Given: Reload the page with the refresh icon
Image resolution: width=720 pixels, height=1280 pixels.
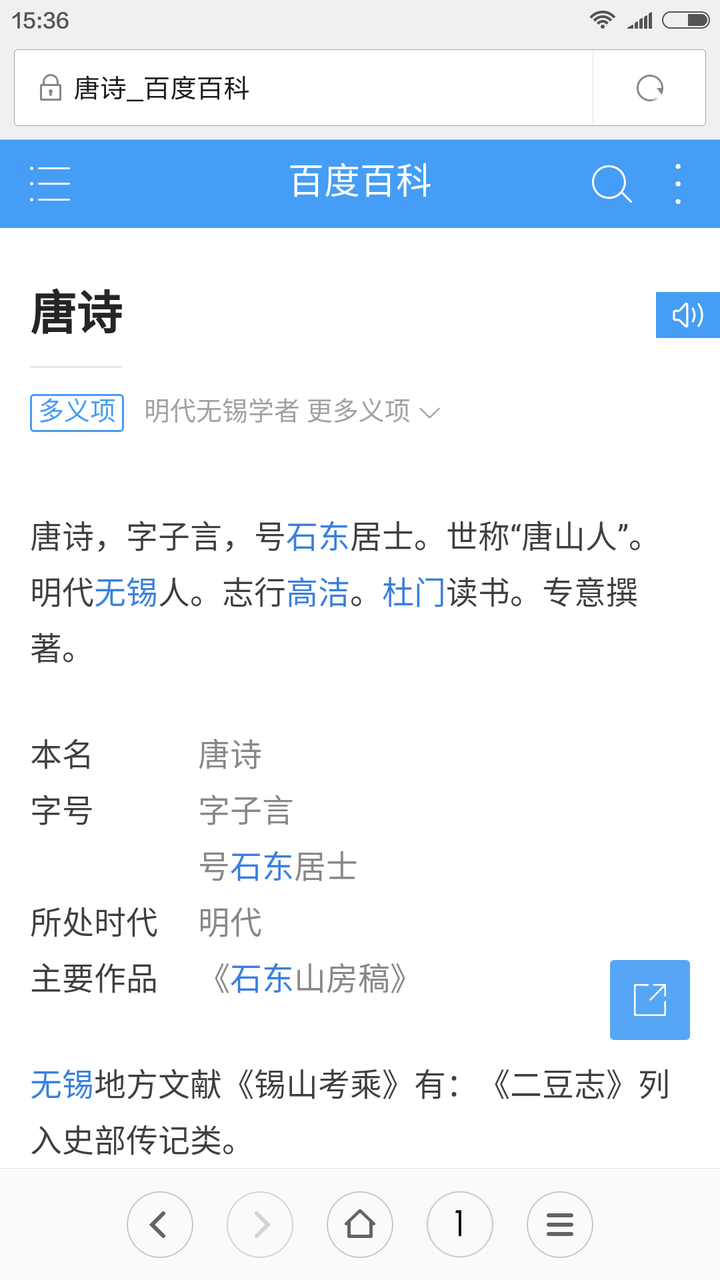Looking at the screenshot, I should [650, 88].
